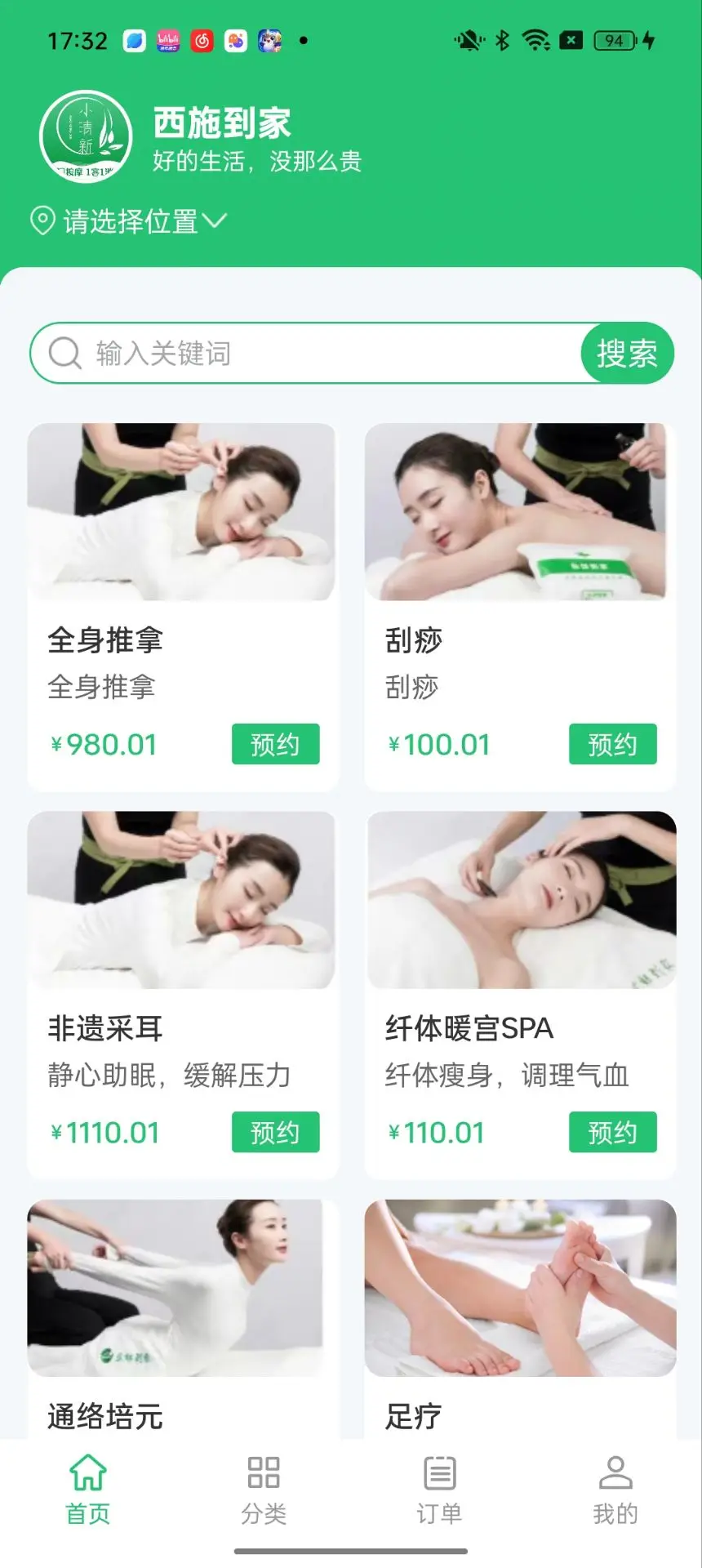The width and height of the screenshot is (702, 1568).
Task: Book the 全身推拿 service with 预约
Action: click(x=275, y=744)
